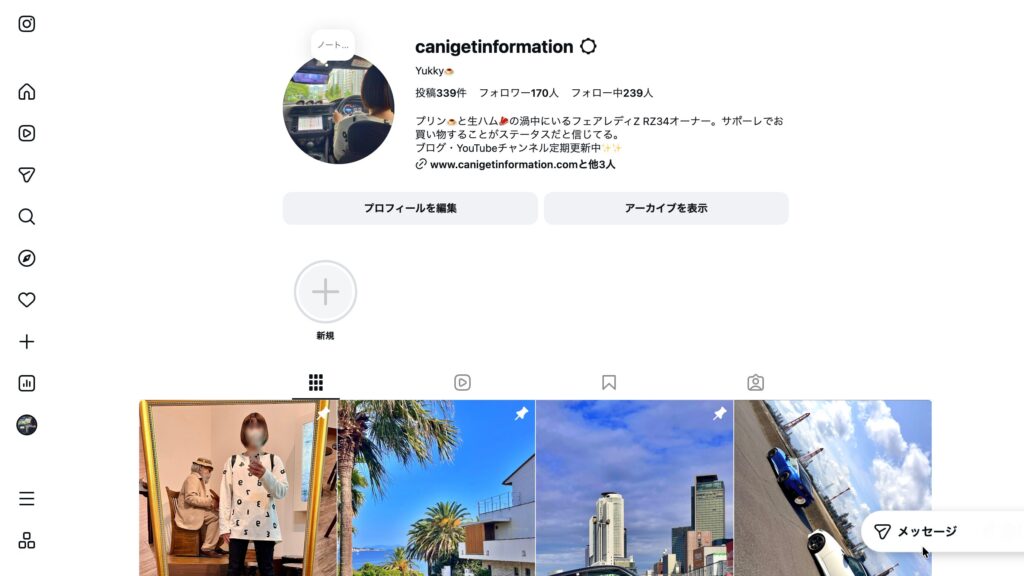Select アーカイブを表示 button
The width and height of the screenshot is (1024, 576).
[666, 208]
